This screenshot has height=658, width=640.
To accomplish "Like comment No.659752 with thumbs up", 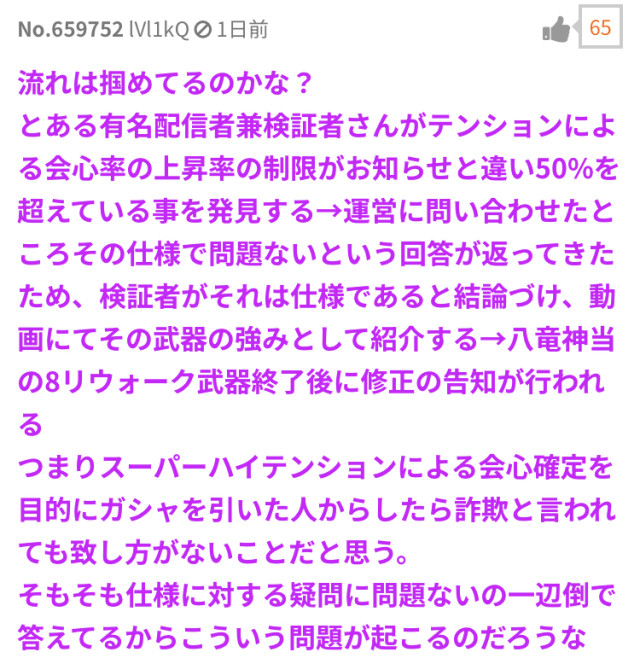I will [556, 30].
